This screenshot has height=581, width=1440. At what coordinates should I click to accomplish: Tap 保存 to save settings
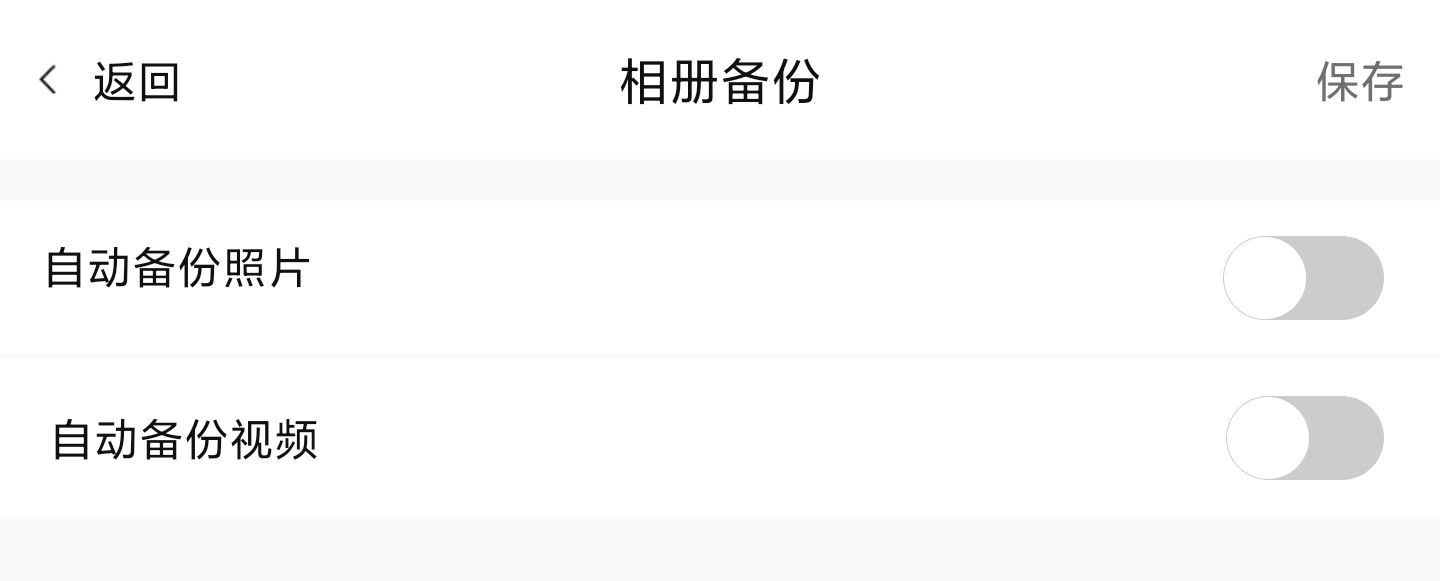[1359, 82]
